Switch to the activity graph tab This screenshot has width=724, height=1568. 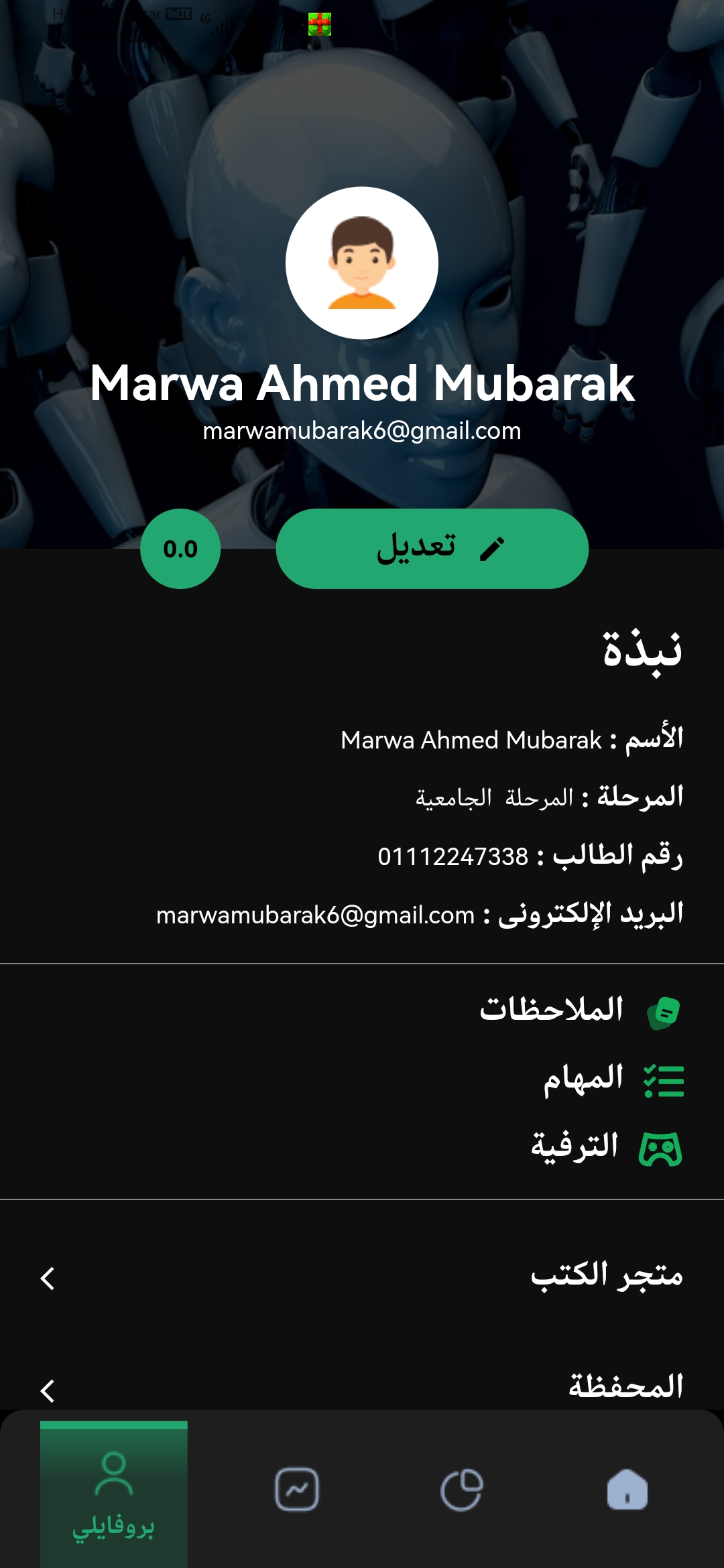(297, 1490)
